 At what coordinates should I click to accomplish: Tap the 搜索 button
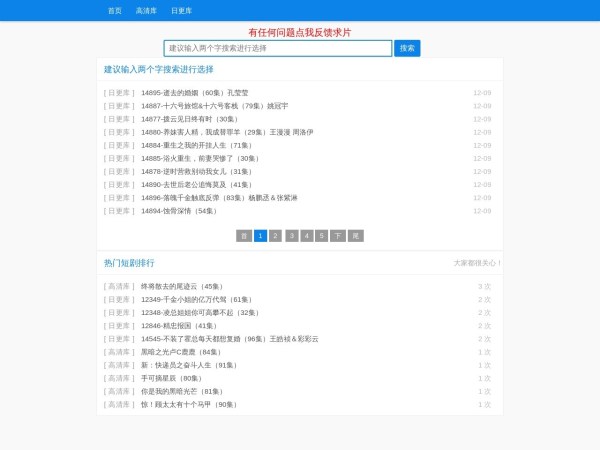point(407,48)
